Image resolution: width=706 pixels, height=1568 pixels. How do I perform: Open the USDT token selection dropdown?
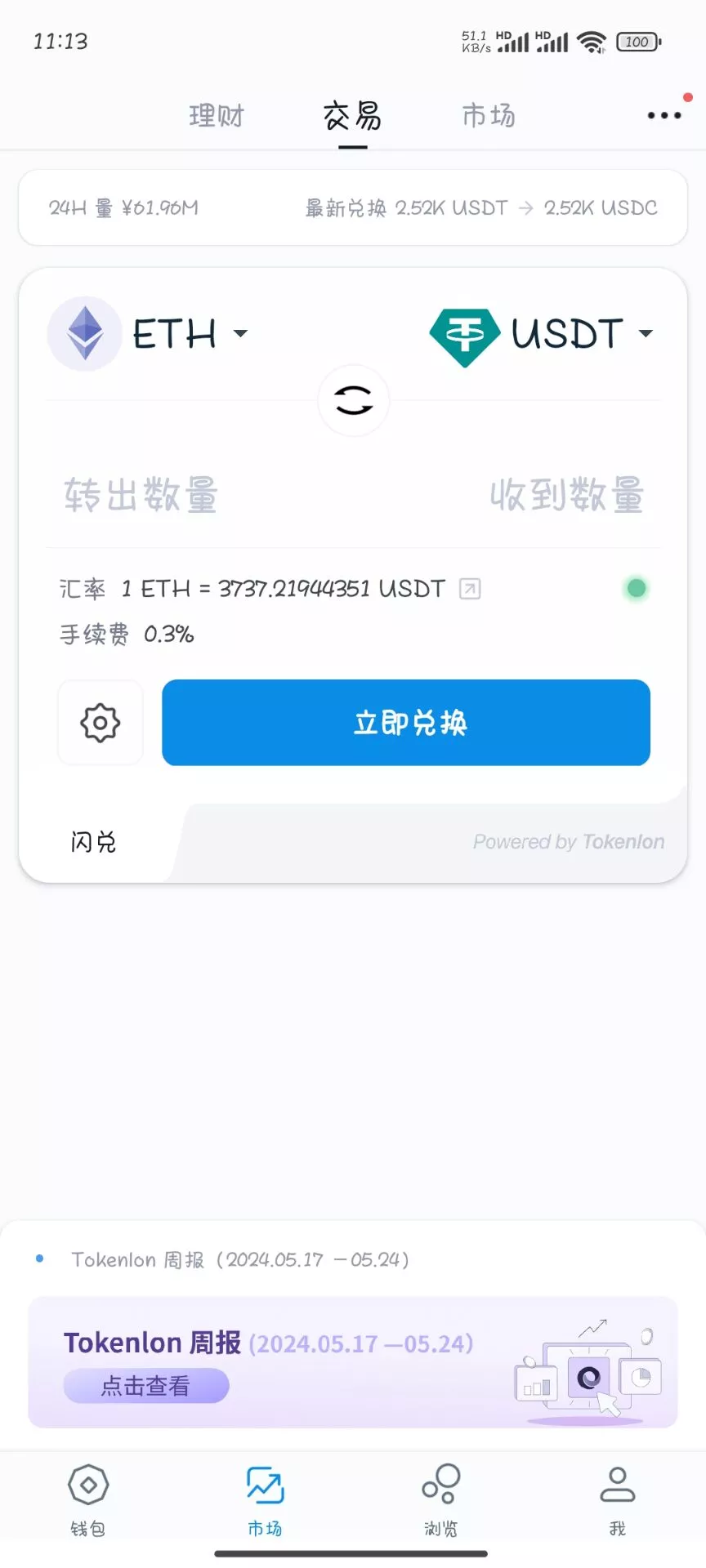[646, 333]
